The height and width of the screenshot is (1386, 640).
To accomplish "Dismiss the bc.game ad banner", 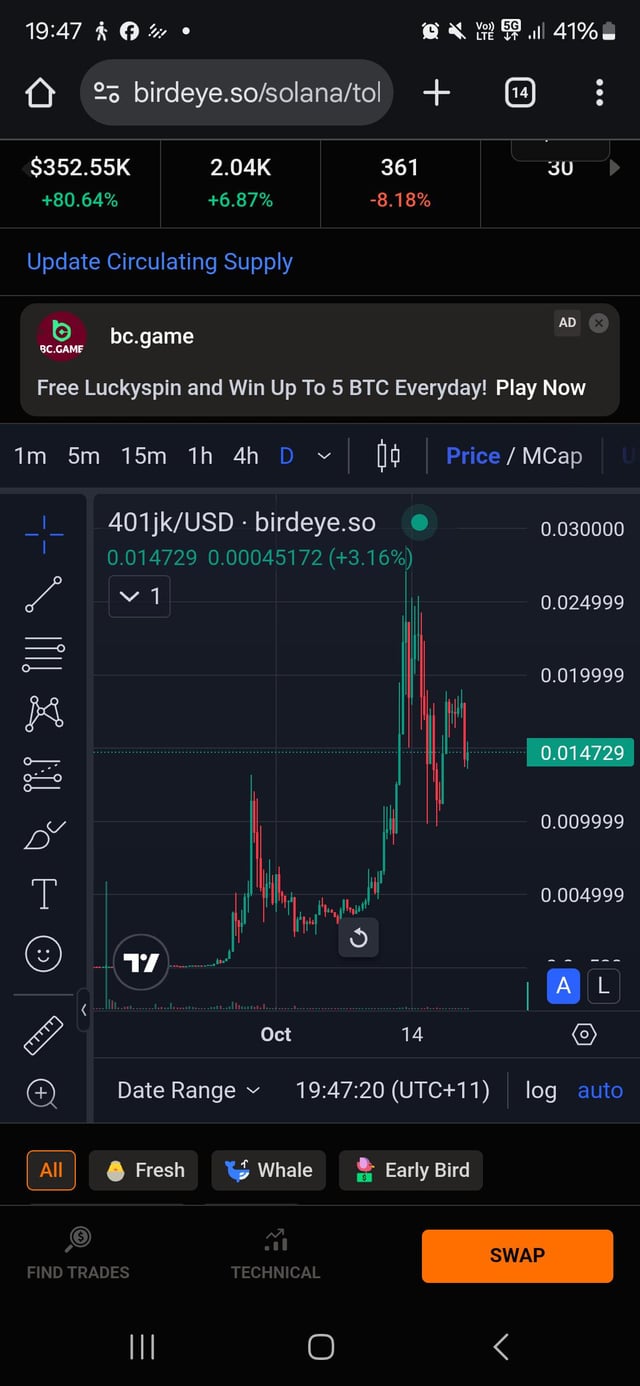I will pos(599,323).
